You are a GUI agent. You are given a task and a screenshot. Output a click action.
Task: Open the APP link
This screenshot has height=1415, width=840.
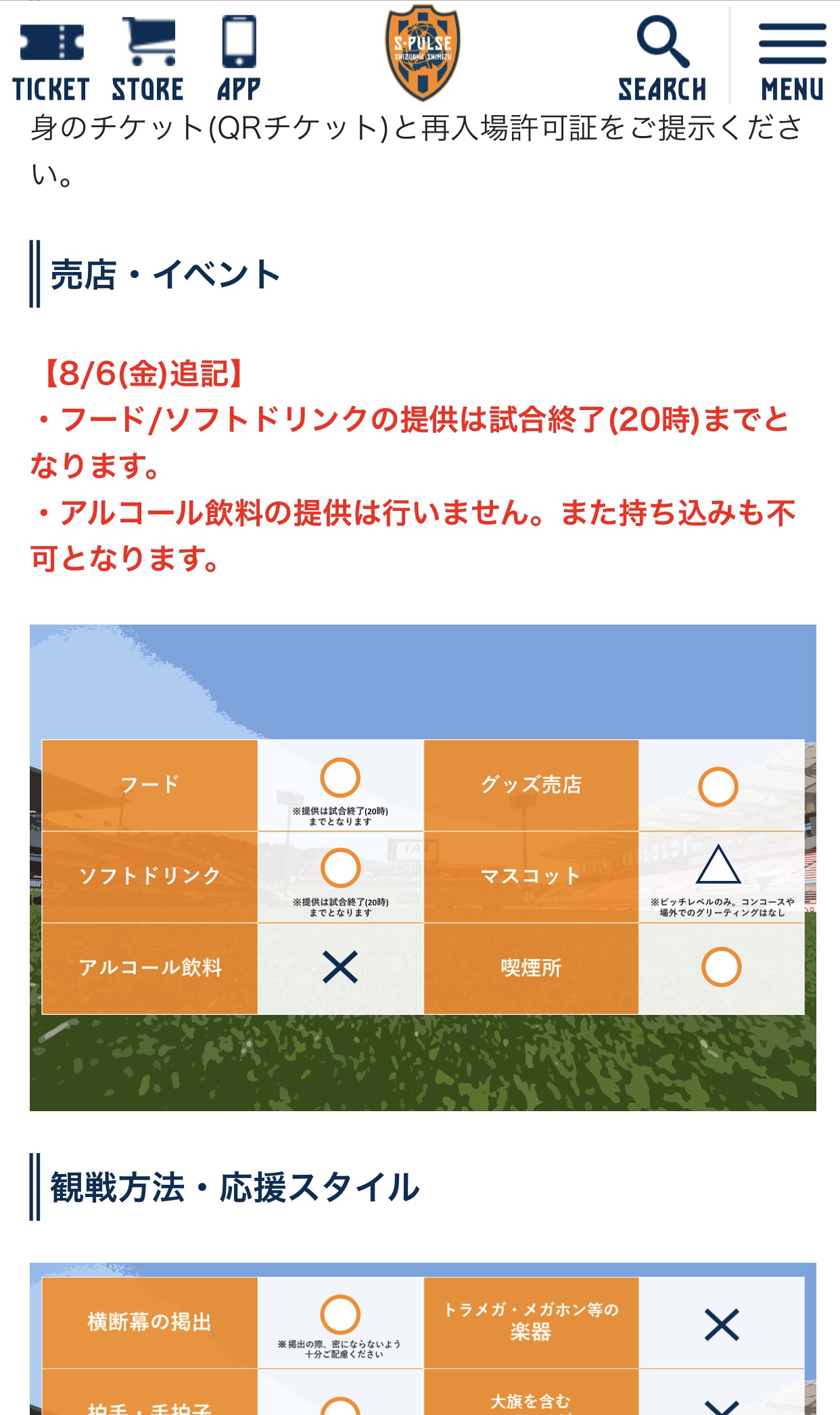pos(239,60)
